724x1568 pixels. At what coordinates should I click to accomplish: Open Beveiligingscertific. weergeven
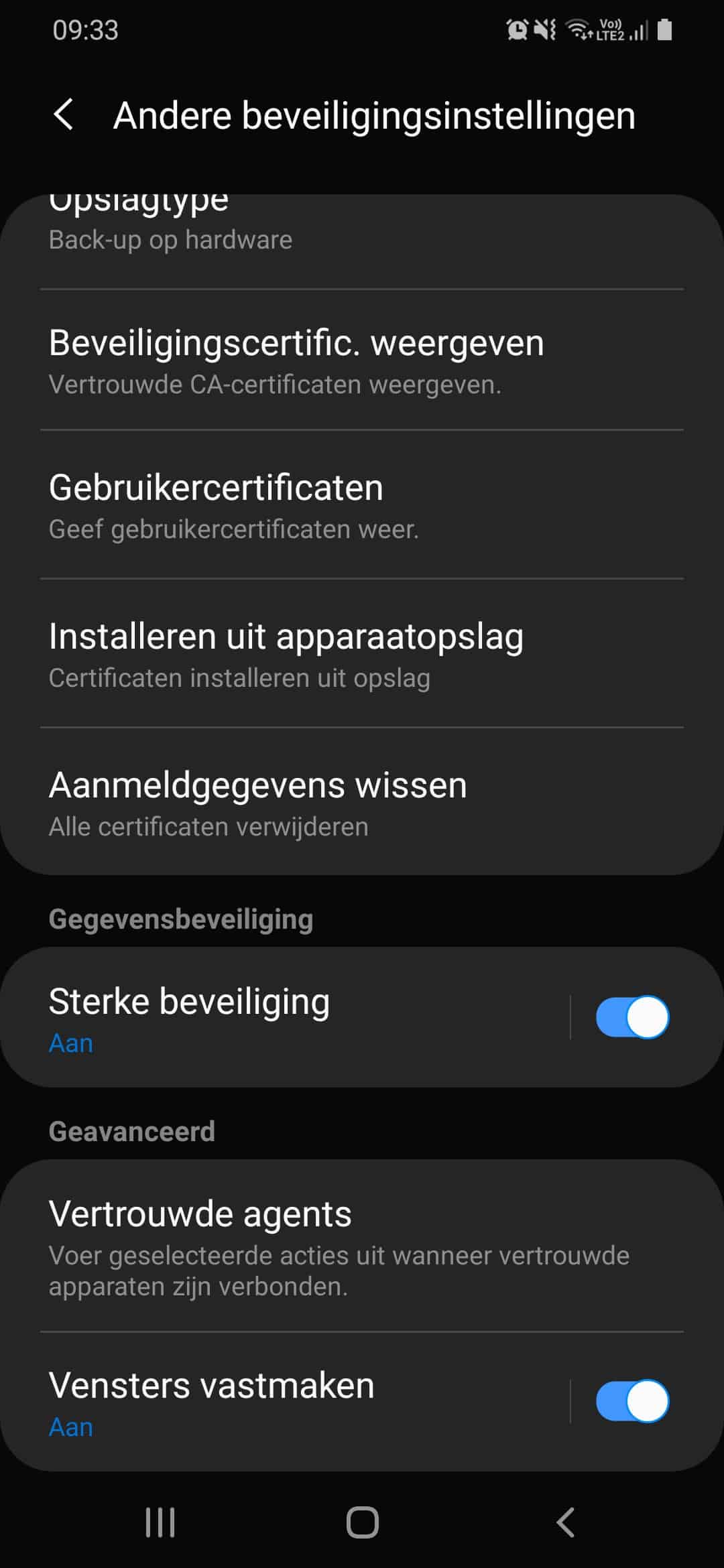[362, 361]
